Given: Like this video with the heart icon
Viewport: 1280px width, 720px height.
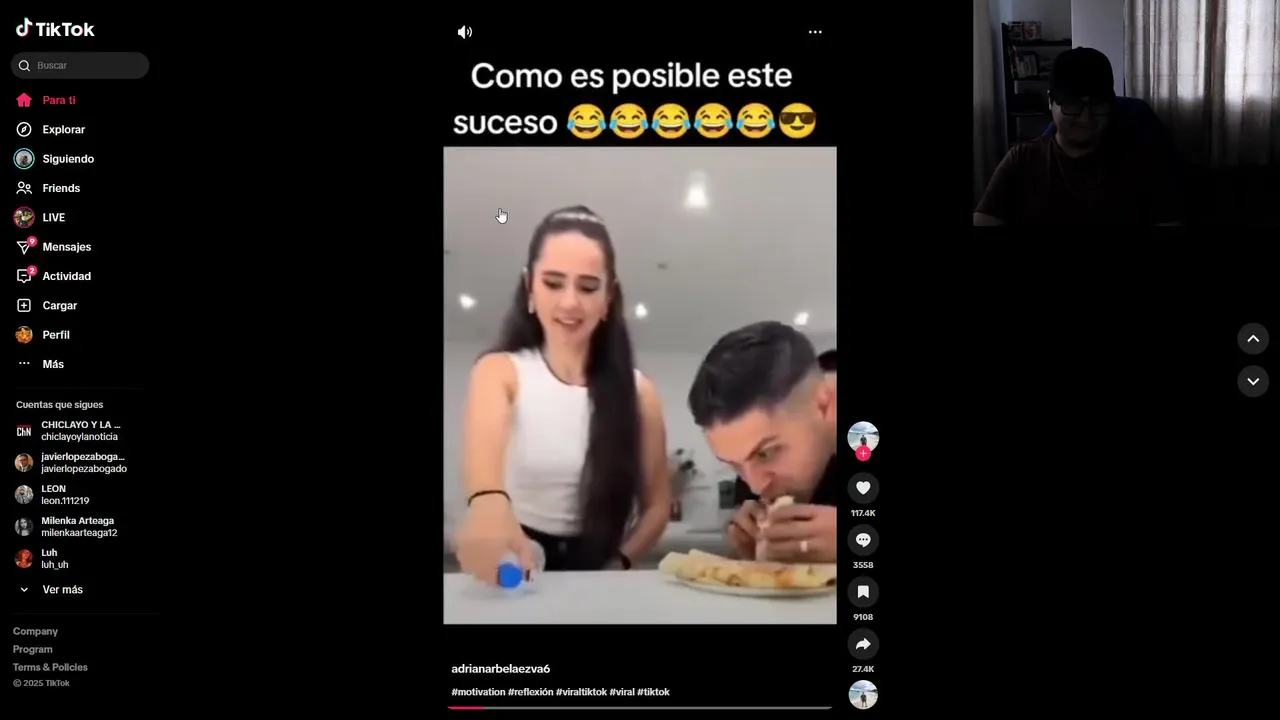Looking at the screenshot, I should tap(863, 488).
